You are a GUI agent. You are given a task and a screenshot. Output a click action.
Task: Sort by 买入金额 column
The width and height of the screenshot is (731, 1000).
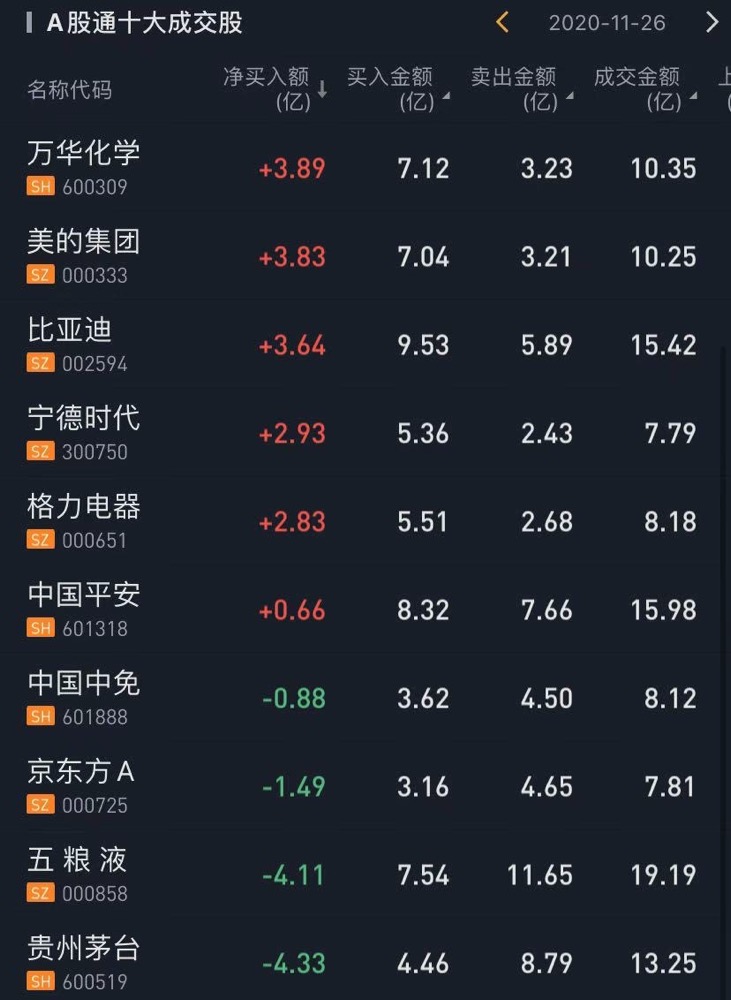pyautogui.click(x=396, y=89)
